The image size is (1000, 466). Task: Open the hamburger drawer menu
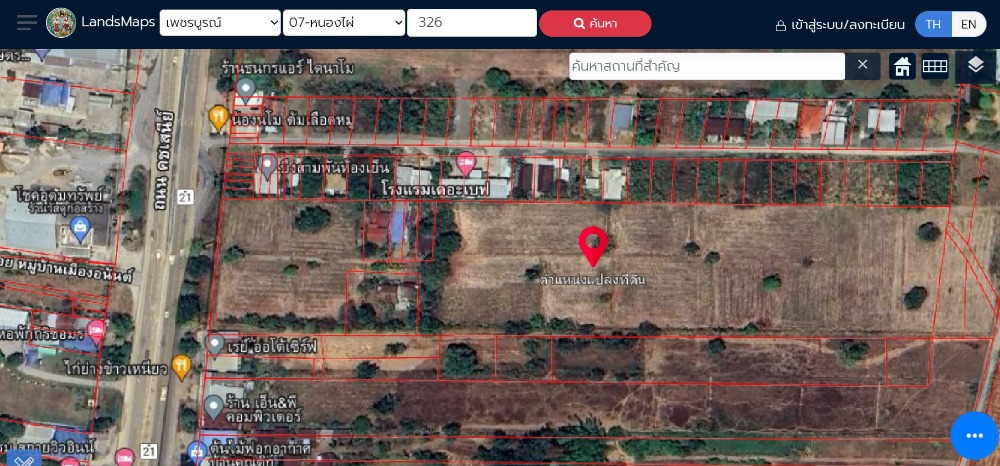pyautogui.click(x=27, y=23)
